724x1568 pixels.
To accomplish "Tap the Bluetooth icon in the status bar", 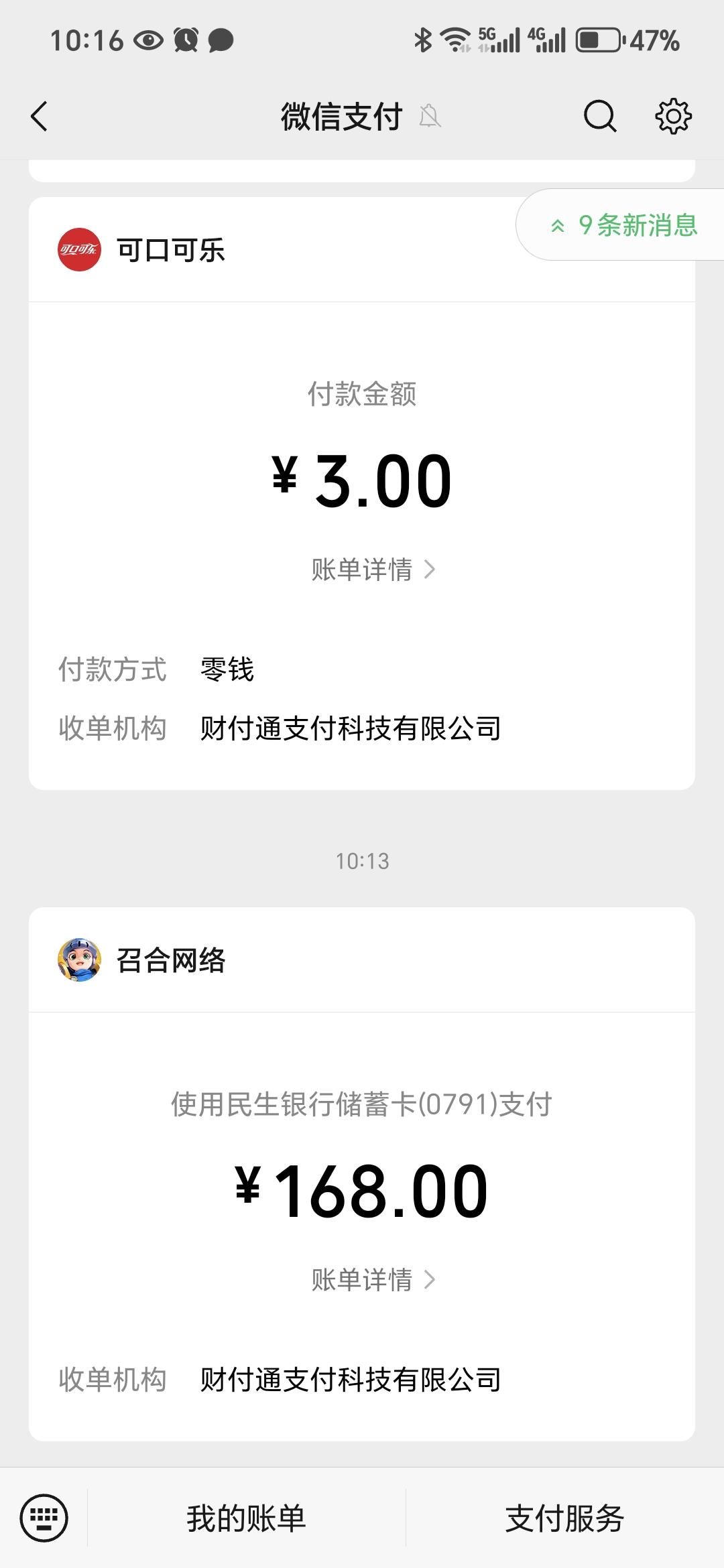I will tap(424, 40).
